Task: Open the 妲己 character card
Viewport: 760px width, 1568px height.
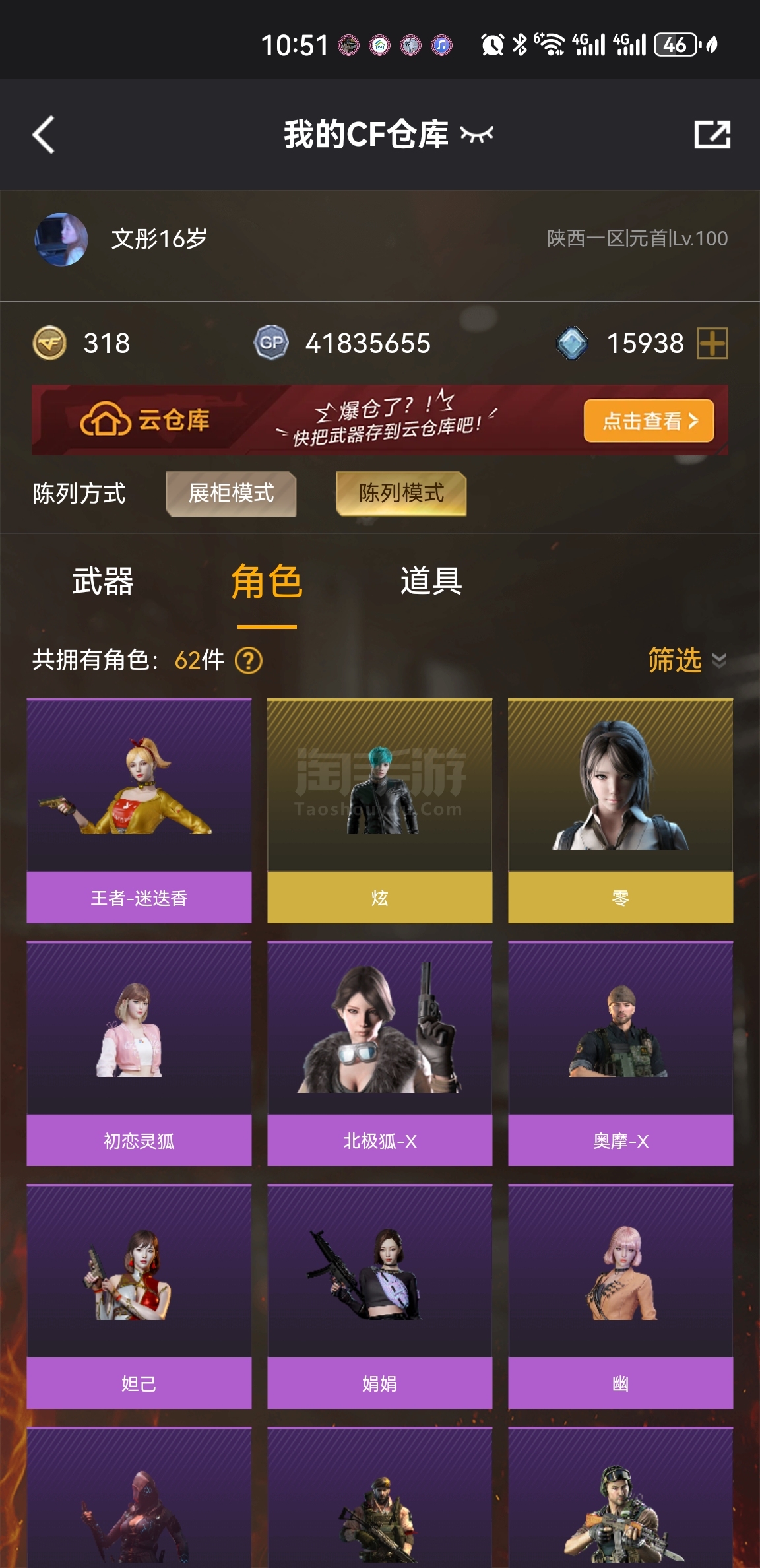Action: [139, 1296]
